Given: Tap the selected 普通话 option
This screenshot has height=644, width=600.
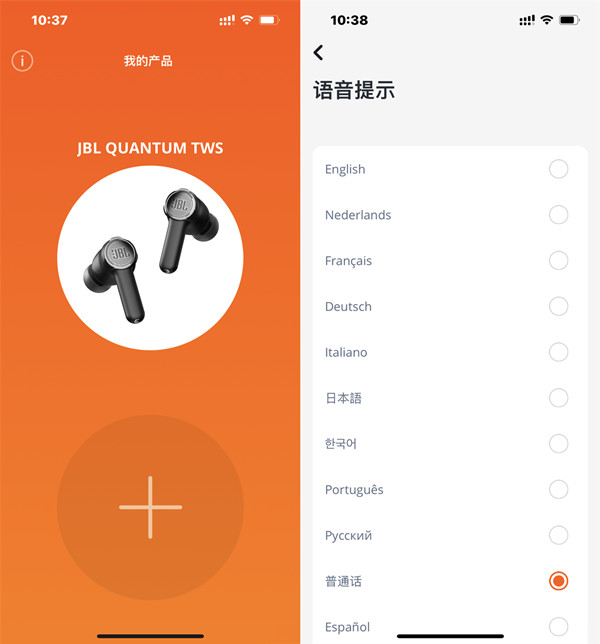Looking at the screenshot, I should (558, 581).
